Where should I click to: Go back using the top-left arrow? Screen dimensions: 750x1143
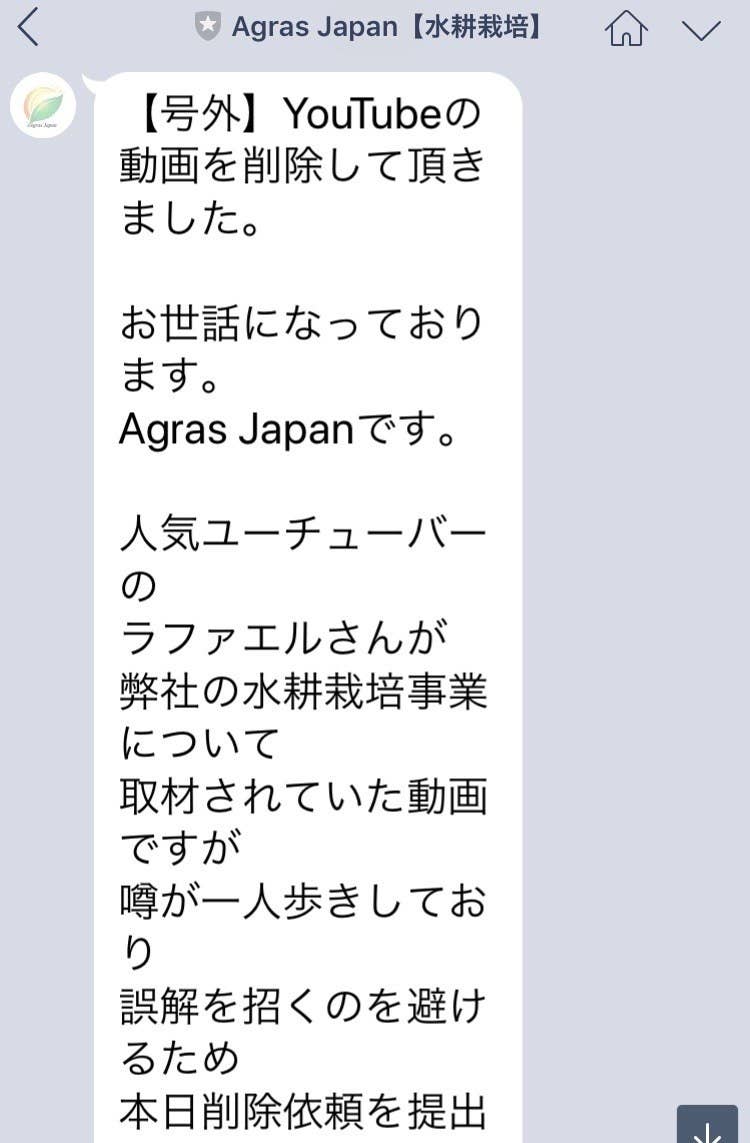coord(28,27)
